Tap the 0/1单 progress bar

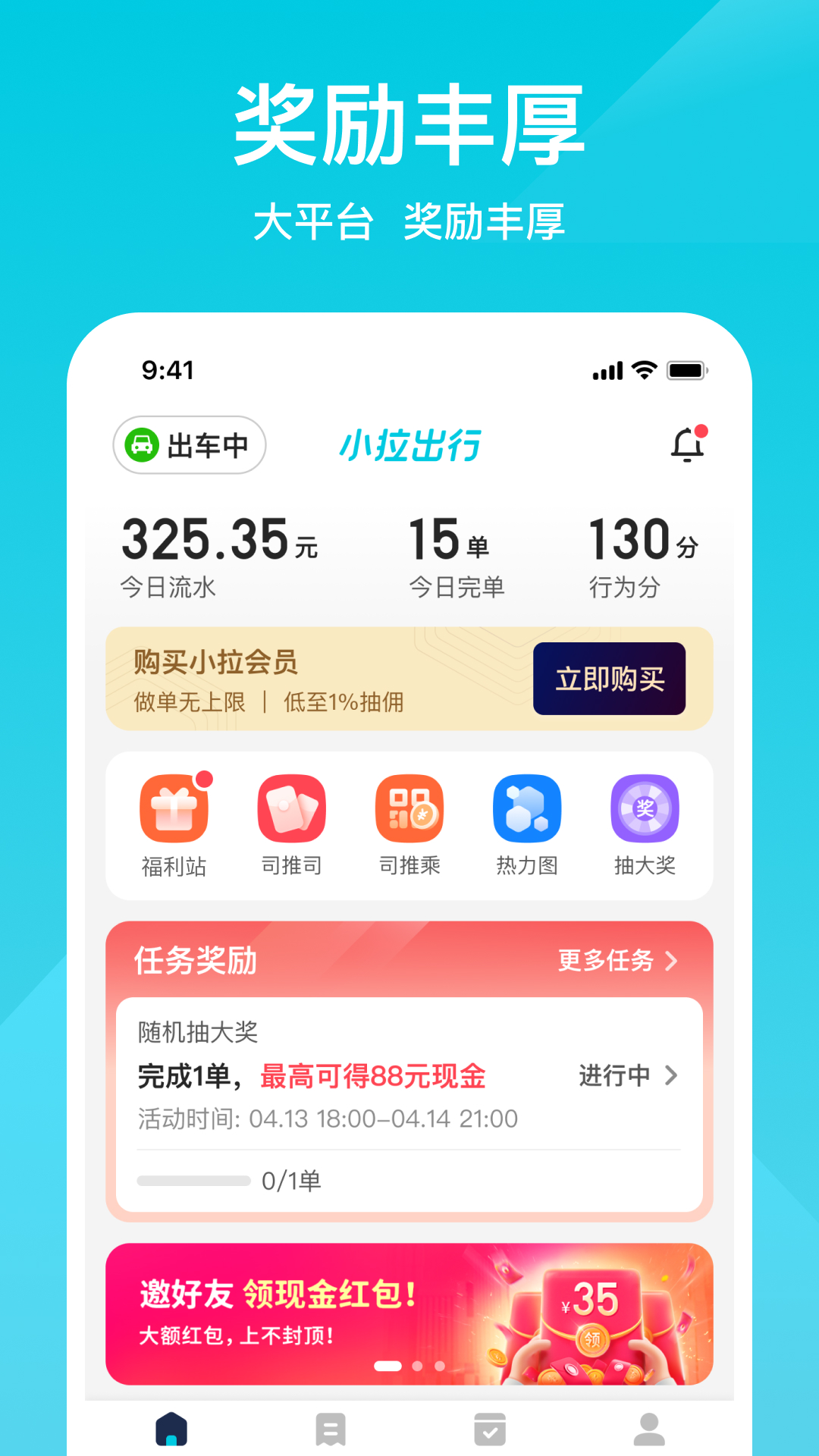(x=193, y=1180)
